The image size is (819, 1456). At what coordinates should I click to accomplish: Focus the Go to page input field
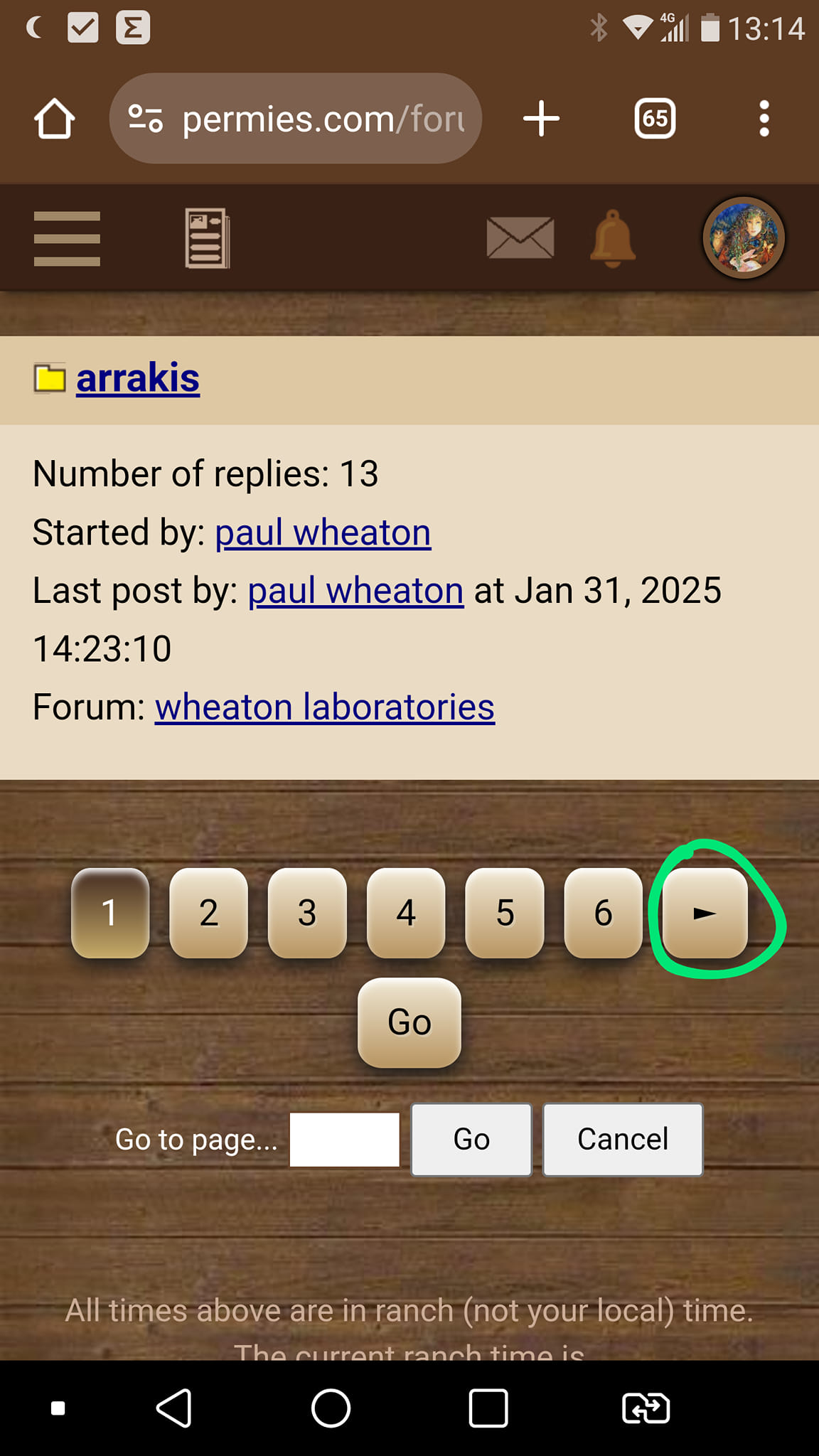tap(345, 1140)
